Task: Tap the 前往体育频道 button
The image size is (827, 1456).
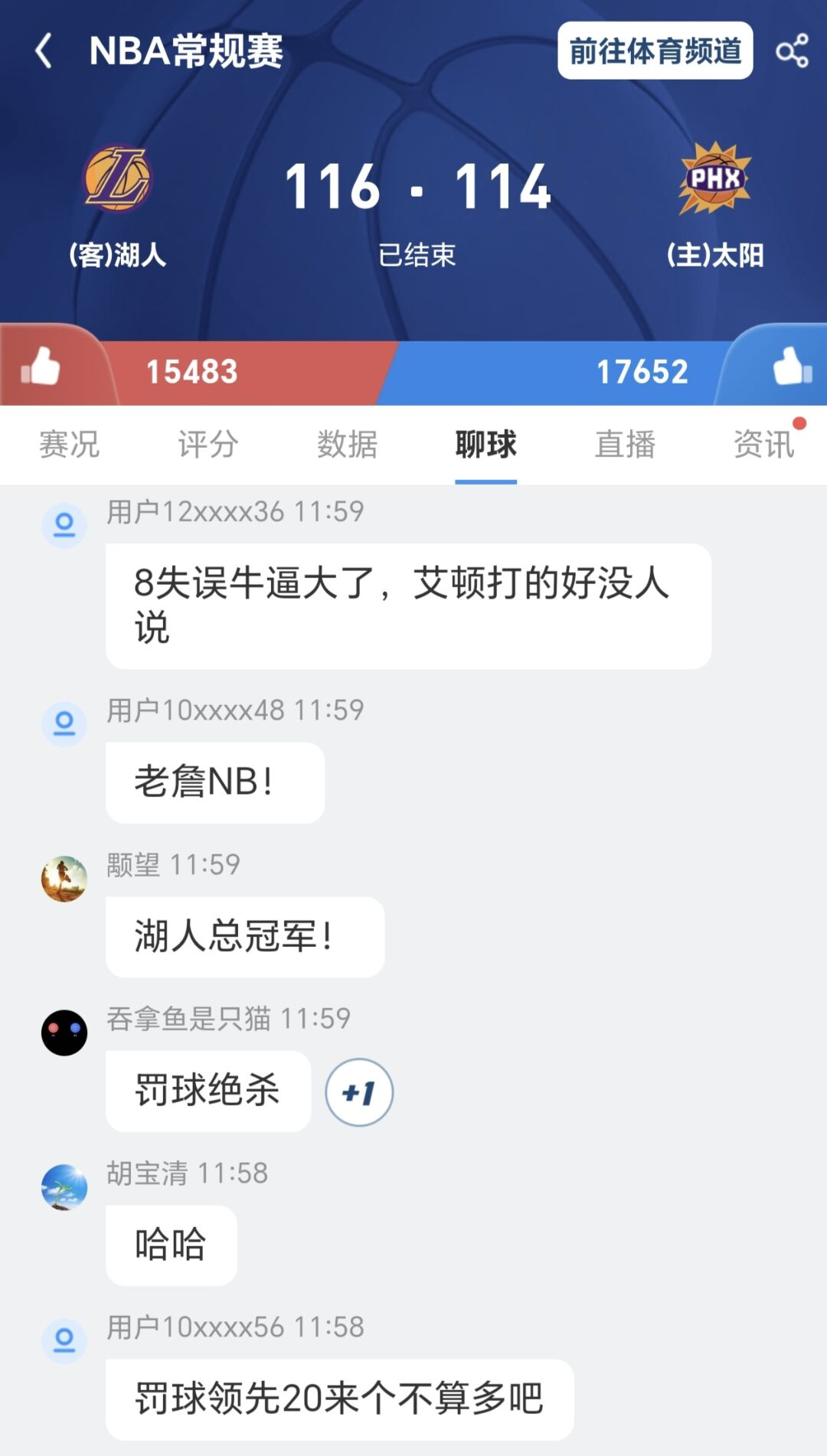Action: point(655,52)
